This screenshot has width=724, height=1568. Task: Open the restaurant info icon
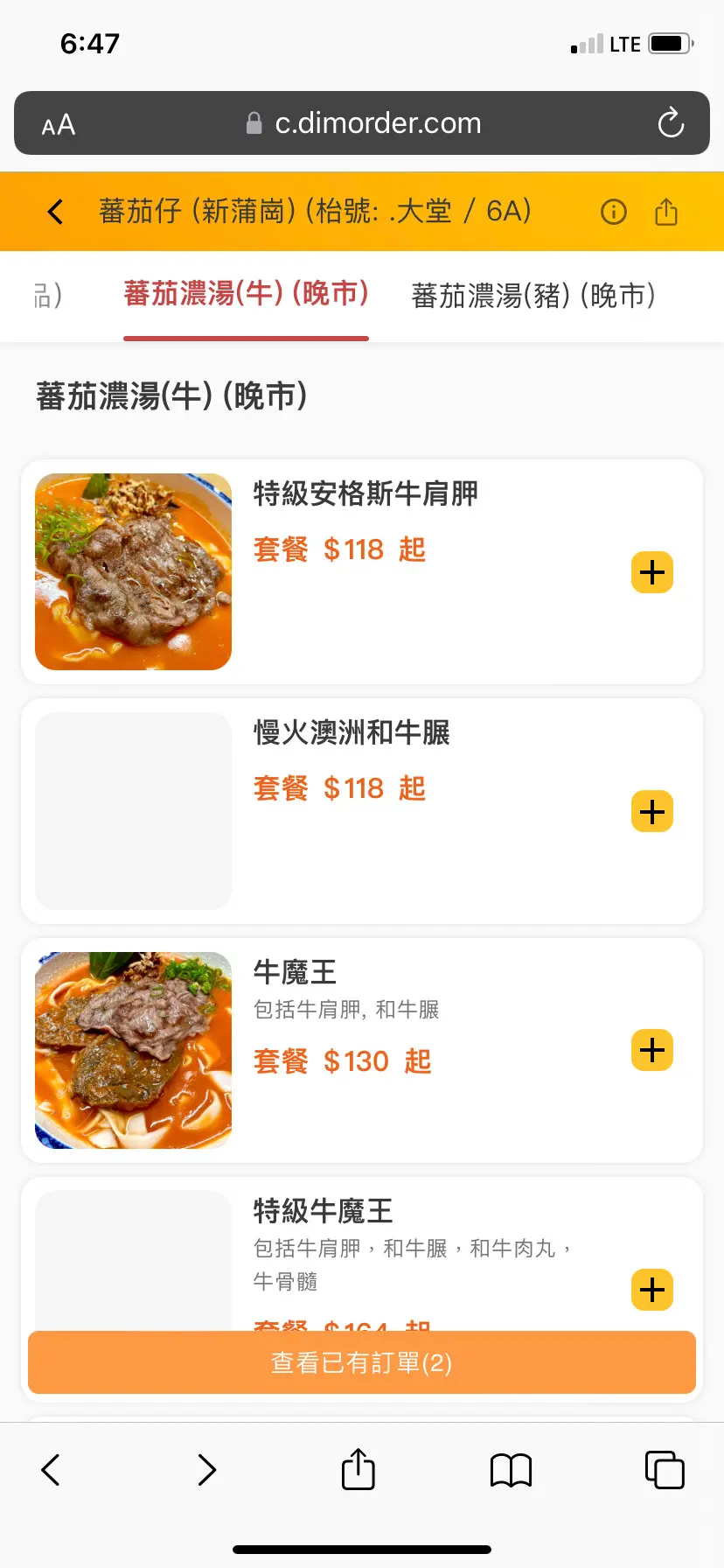614,212
